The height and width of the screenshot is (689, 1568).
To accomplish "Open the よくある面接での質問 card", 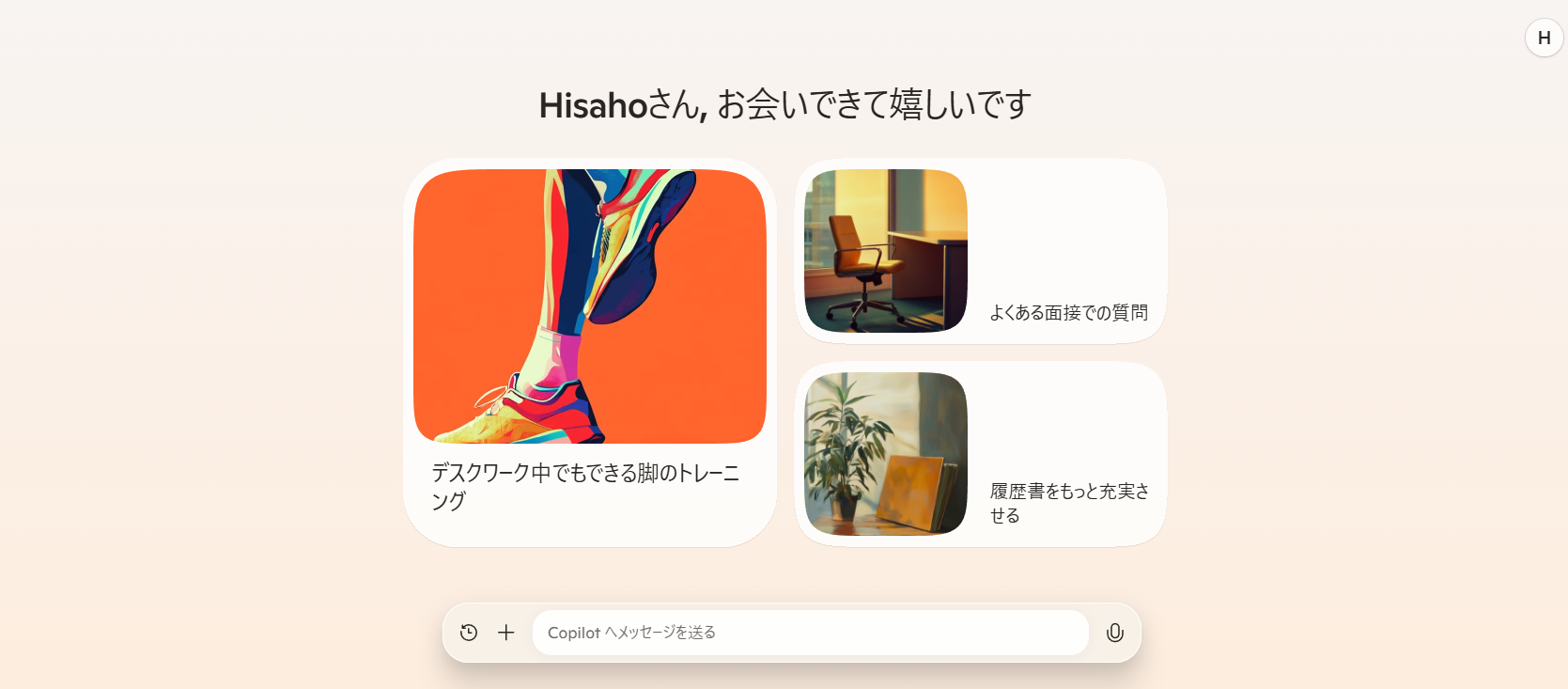I will pos(980,251).
